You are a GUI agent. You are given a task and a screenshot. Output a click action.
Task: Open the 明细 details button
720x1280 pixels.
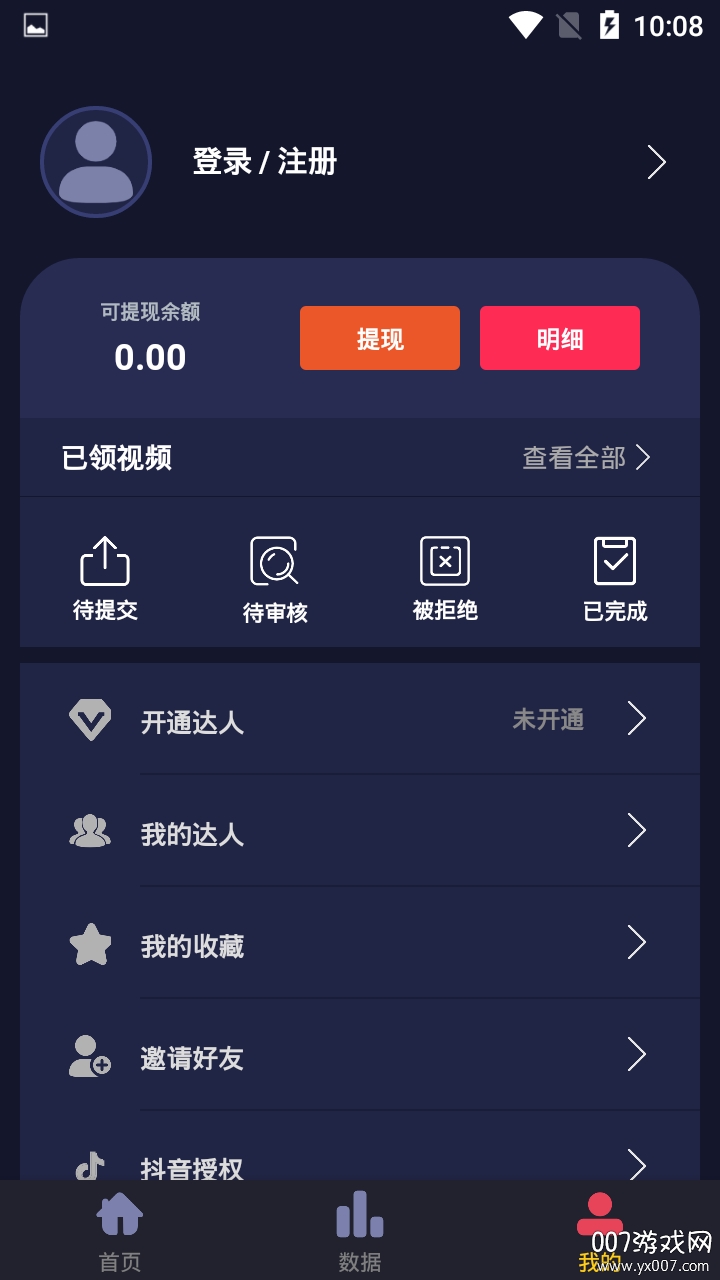[x=560, y=339]
